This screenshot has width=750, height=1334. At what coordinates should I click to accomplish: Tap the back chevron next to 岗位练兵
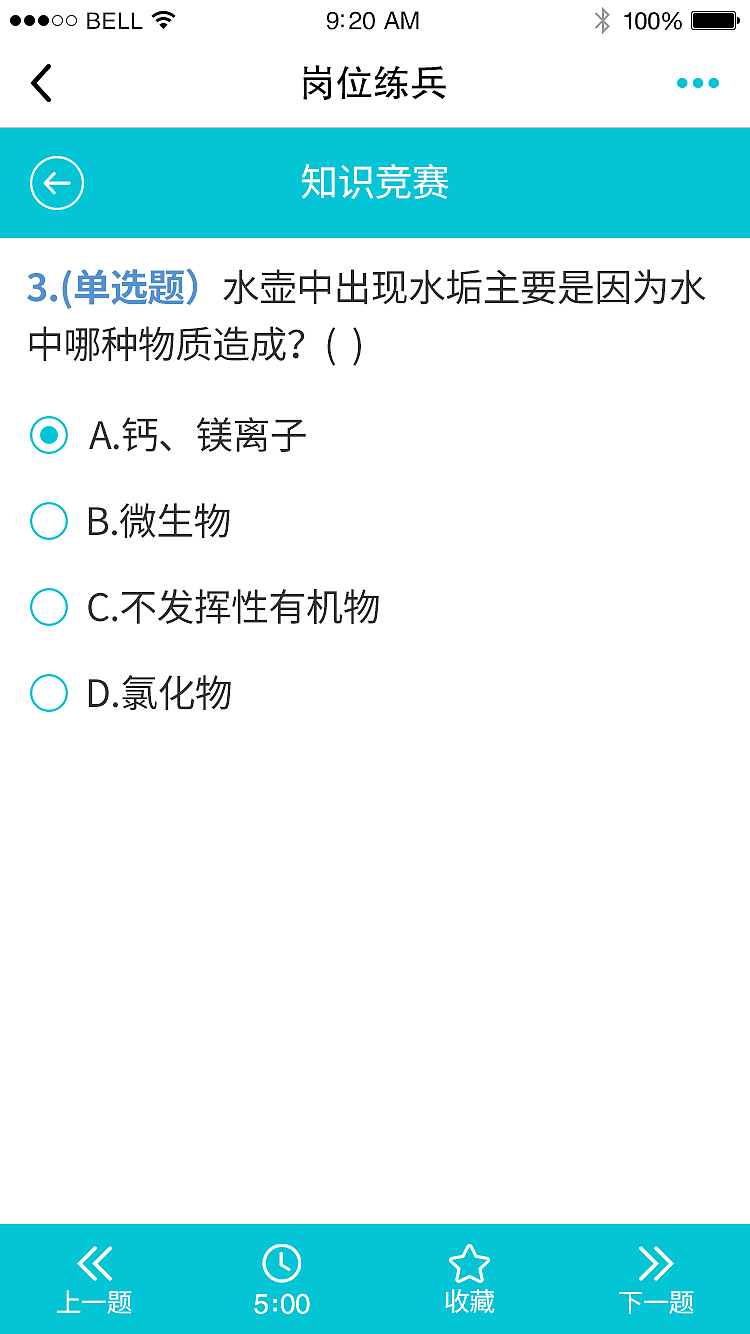point(41,83)
